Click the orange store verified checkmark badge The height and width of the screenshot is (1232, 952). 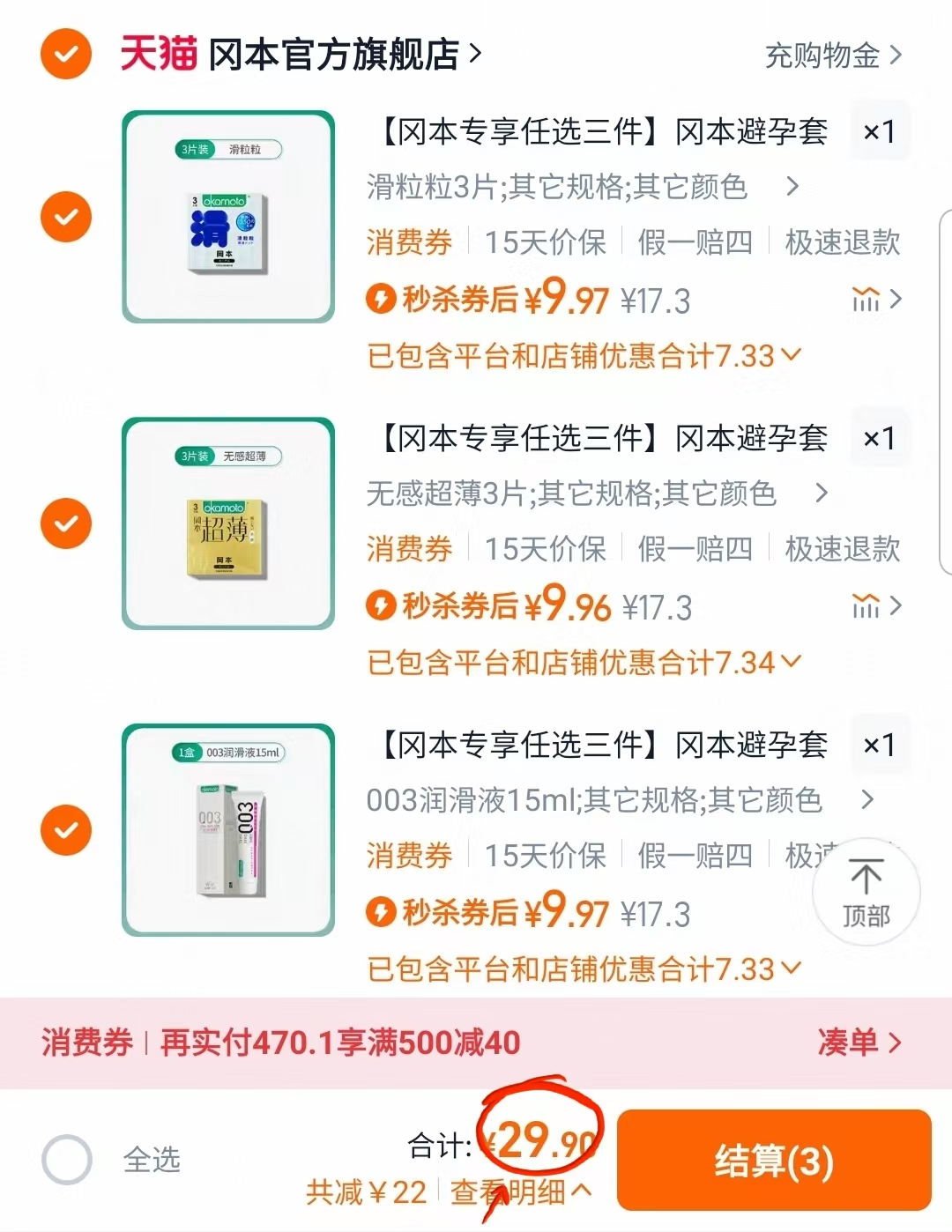pyautogui.click(x=65, y=55)
